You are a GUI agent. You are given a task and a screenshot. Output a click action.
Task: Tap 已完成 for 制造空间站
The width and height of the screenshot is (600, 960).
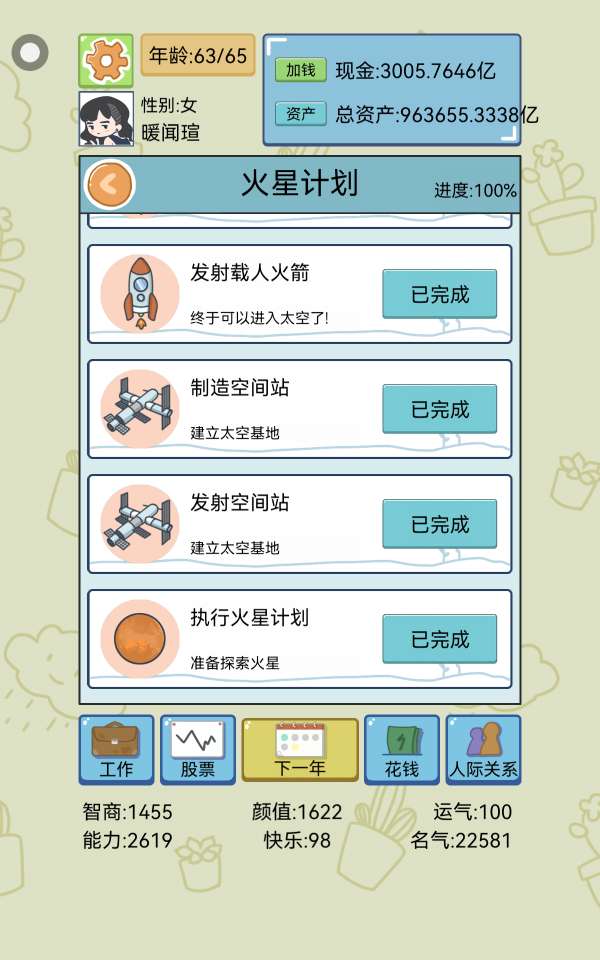(x=439, y=409)
